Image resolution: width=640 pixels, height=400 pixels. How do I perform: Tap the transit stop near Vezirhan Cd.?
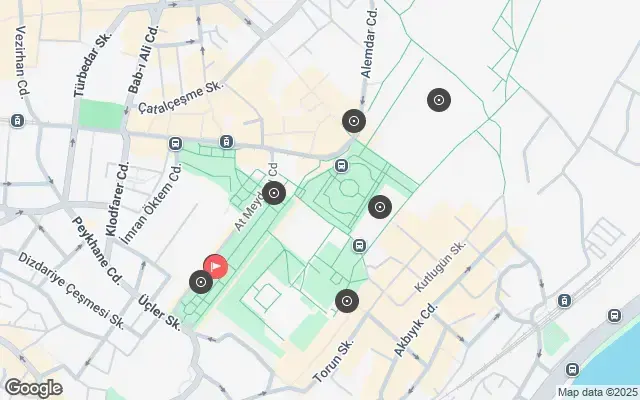[x=17, y=121]
